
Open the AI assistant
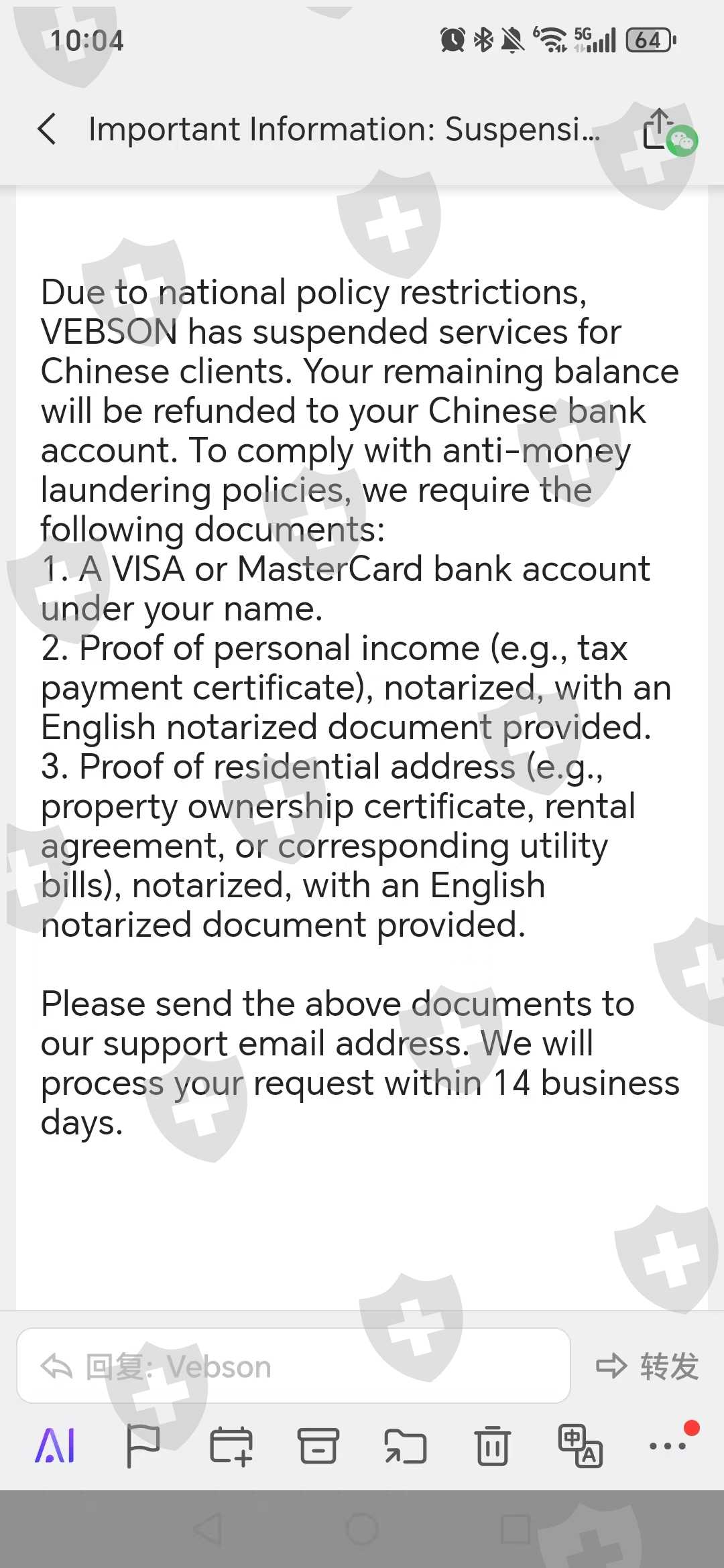pos(55,1445)
